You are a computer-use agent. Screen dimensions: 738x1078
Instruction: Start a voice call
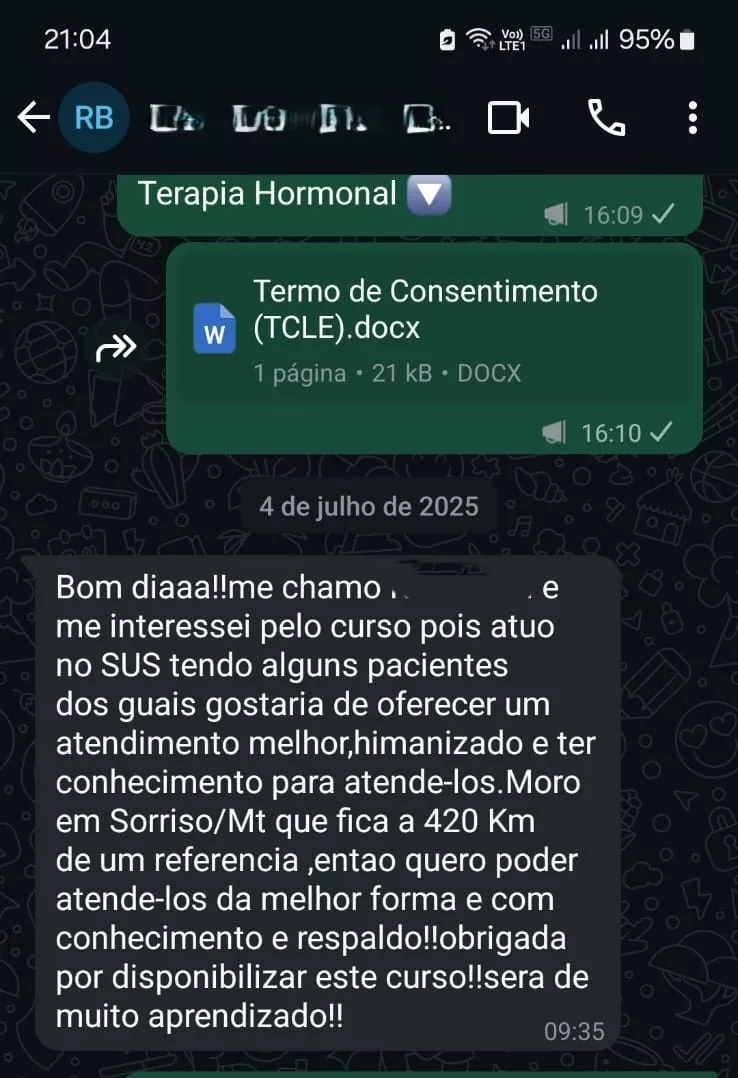[x=606, y=118]
